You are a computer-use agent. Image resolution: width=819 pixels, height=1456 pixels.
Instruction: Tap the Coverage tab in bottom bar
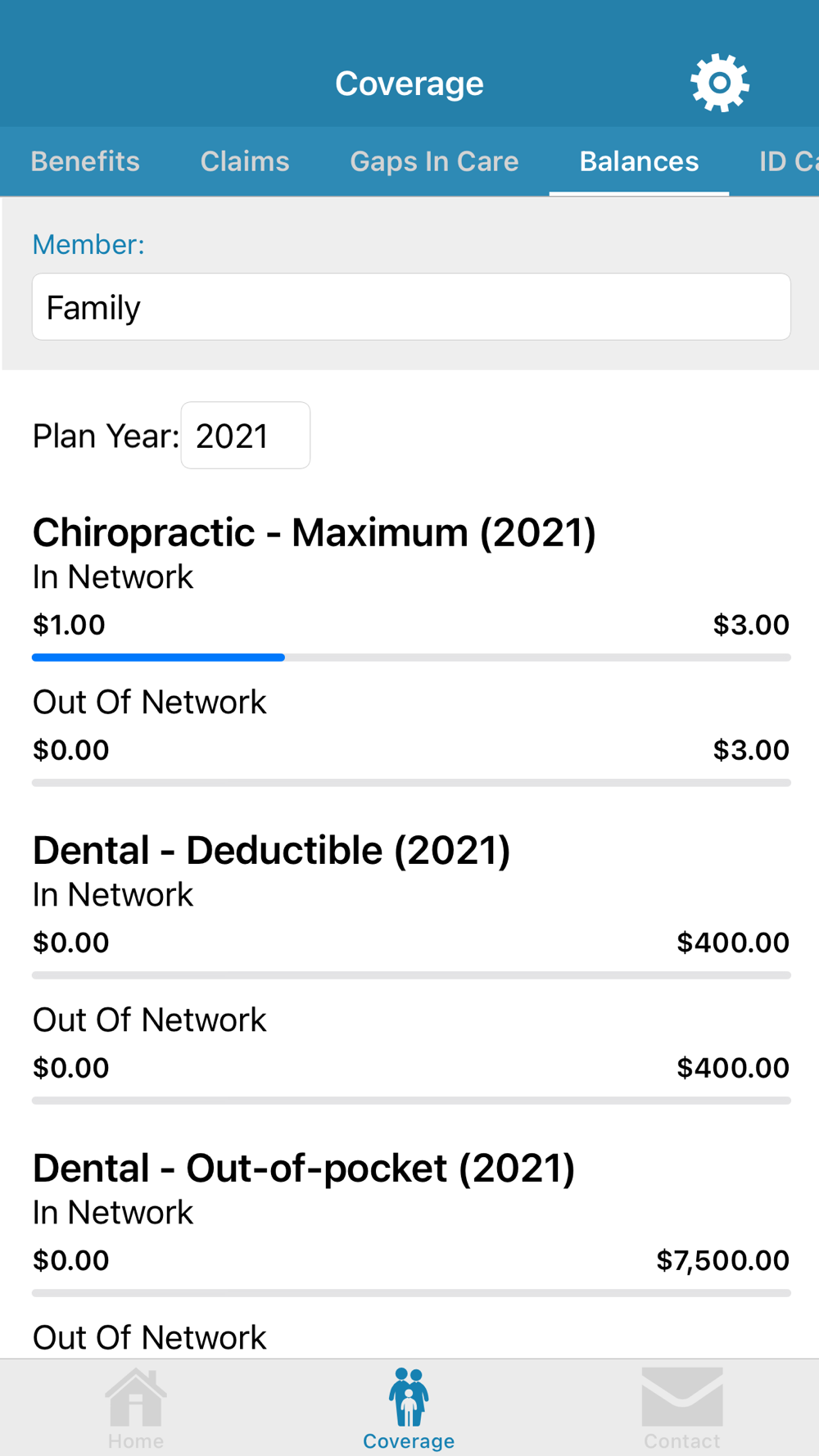pos(409,1409)
